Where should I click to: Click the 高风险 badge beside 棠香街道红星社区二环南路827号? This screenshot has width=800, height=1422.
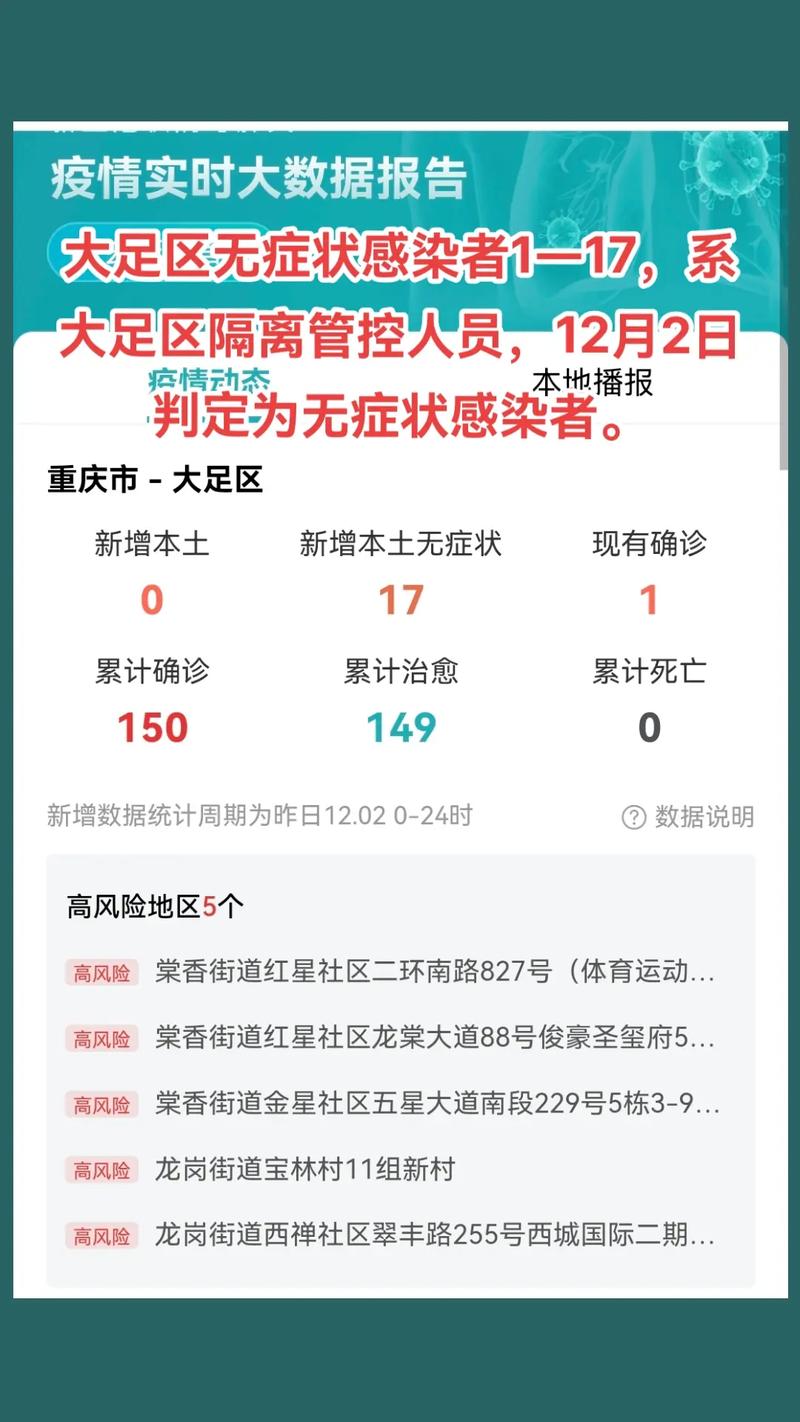click(101, 972)
